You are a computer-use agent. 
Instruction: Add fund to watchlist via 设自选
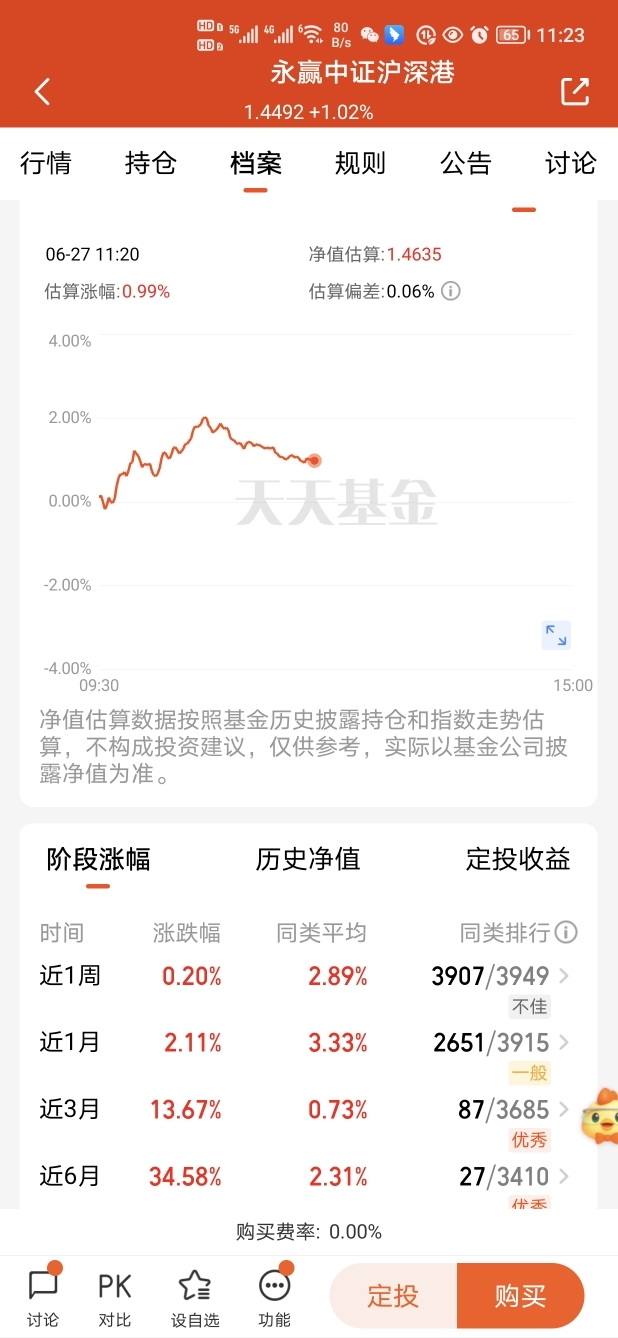coord(195,1297)
